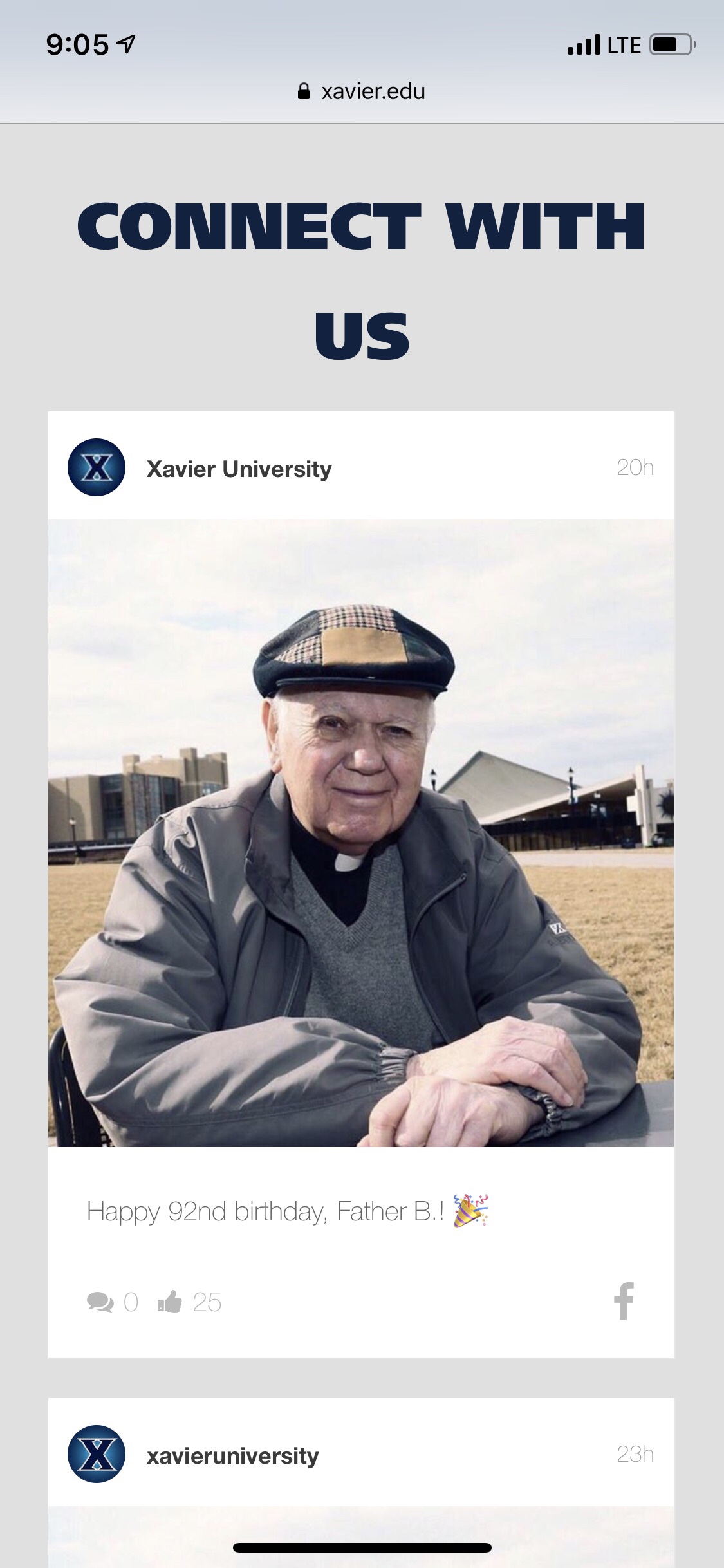Open the Facebook icon on birthday post
This screenshot has width=724, height=1568.
pyautogui.click(x=624, y=1301)
